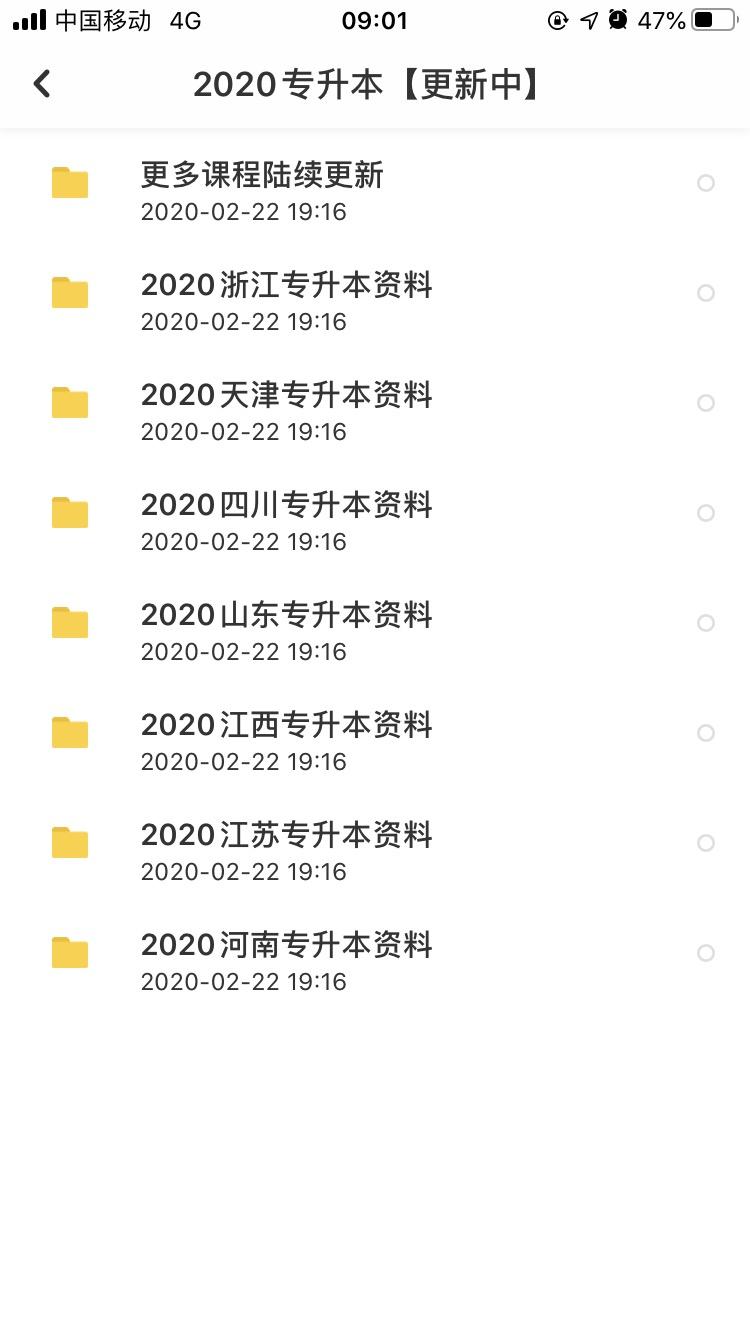
Task: Select the 更多课程陆续更新 folder circle
Action: click(706, 183)
